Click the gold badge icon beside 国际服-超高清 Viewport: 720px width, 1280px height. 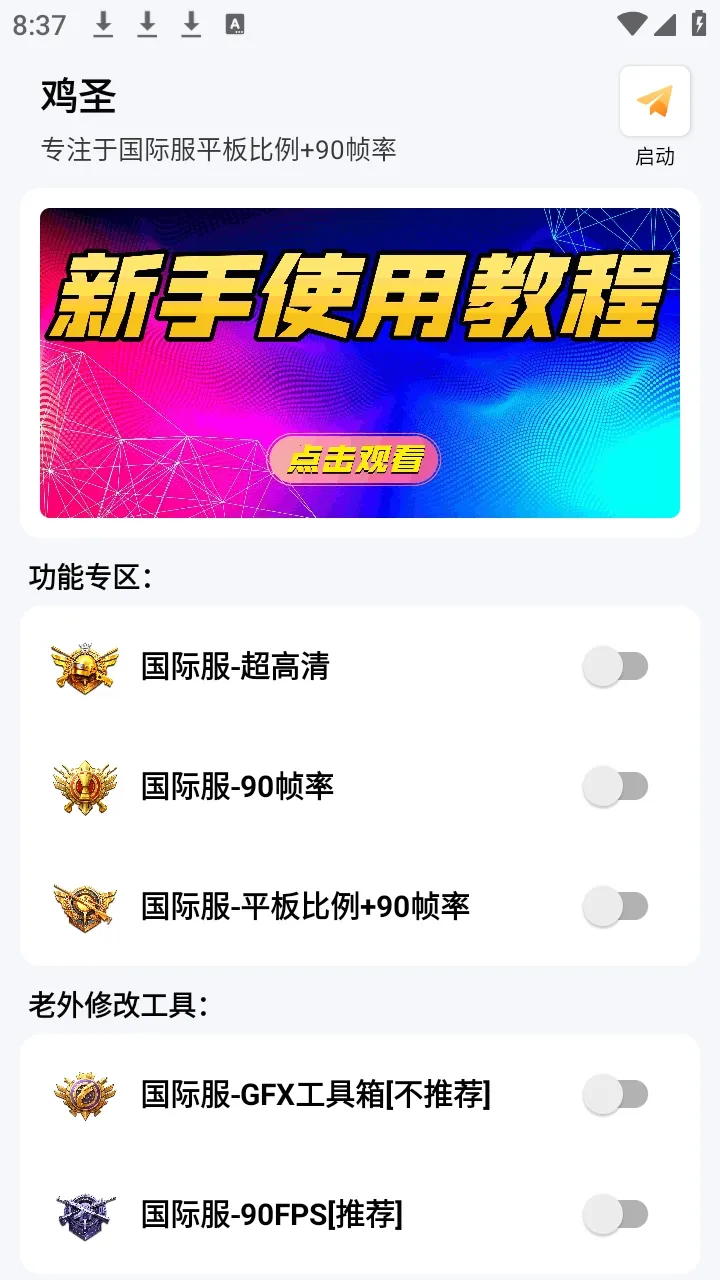(x=85, y=666)
